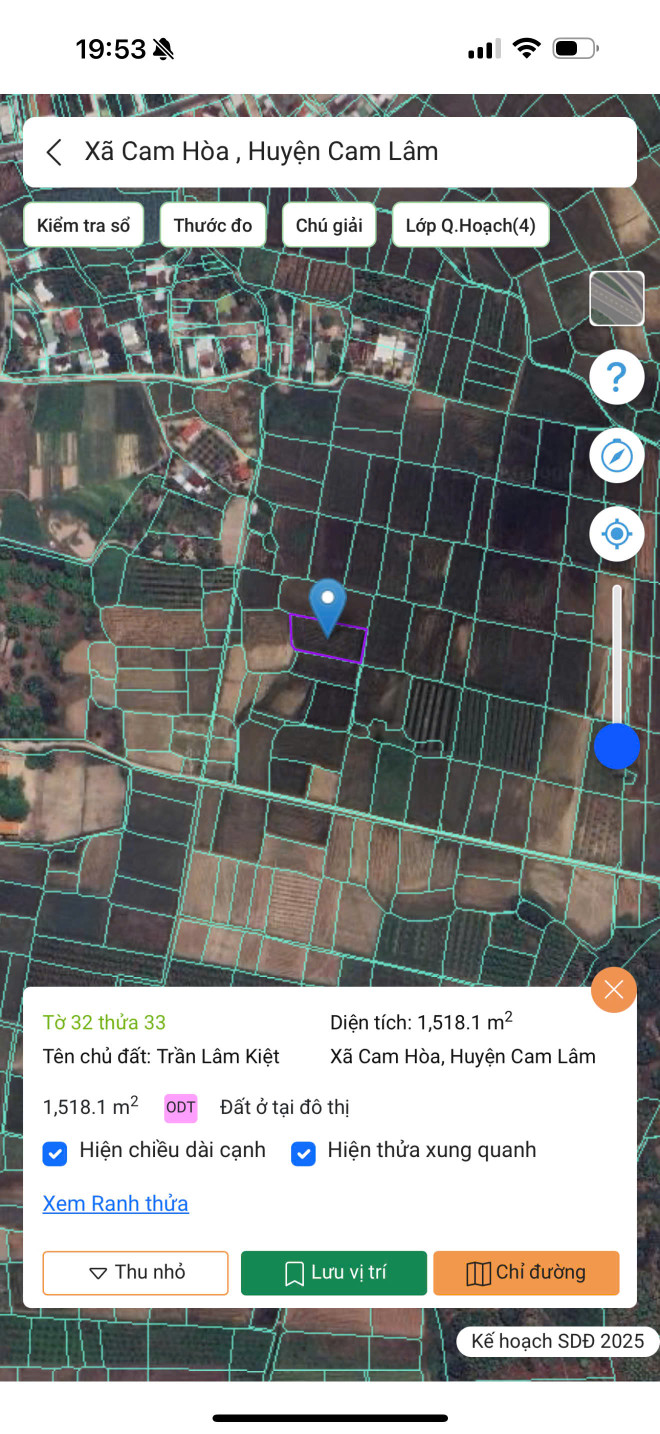
Task: Save location with Lưu vị trí
Action: 334,1273
